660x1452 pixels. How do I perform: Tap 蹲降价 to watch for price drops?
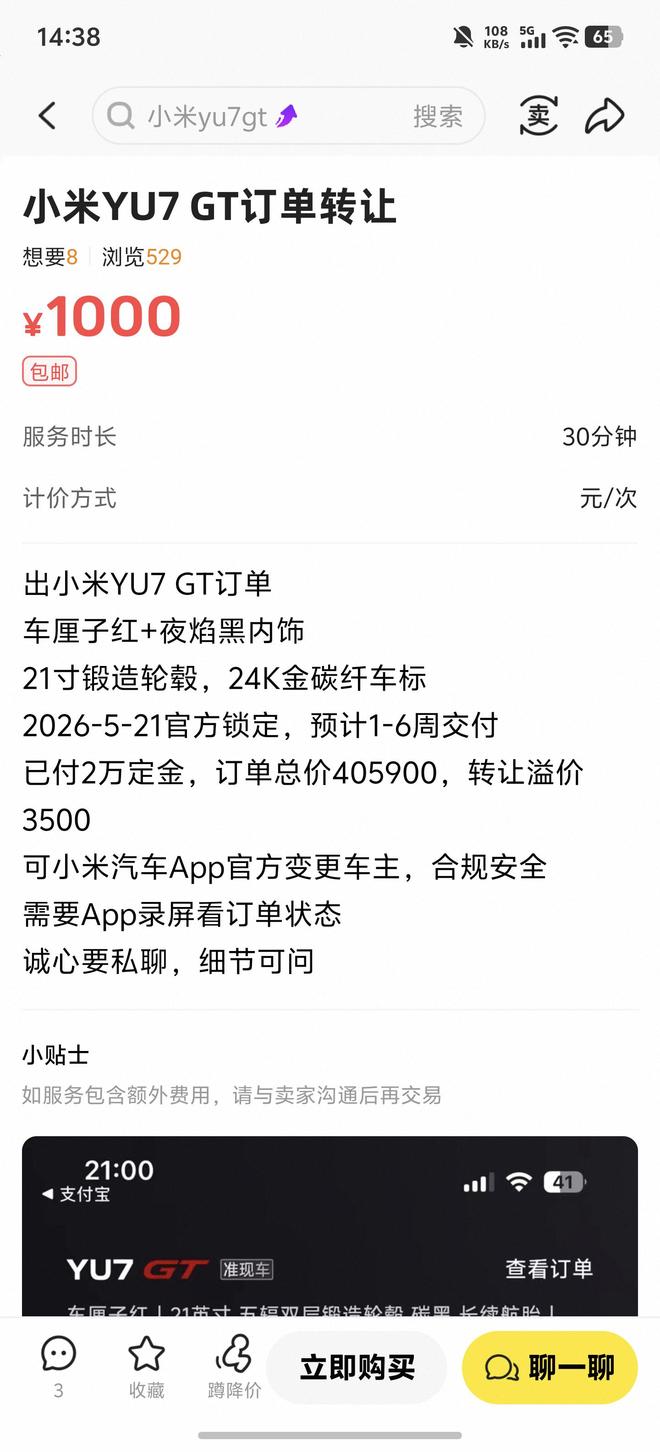point(234,1367)
